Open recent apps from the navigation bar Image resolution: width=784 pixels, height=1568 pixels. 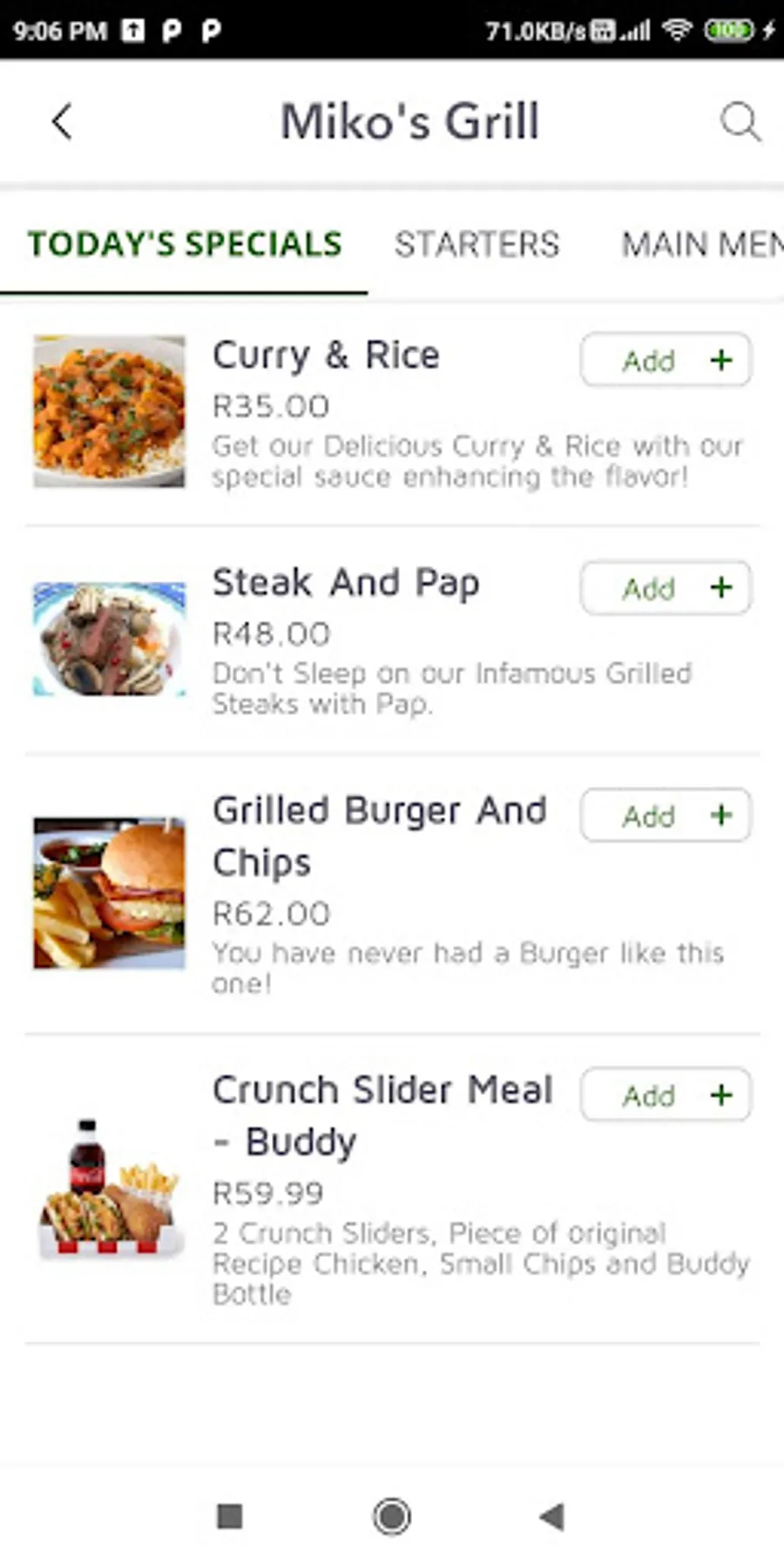230,1517
